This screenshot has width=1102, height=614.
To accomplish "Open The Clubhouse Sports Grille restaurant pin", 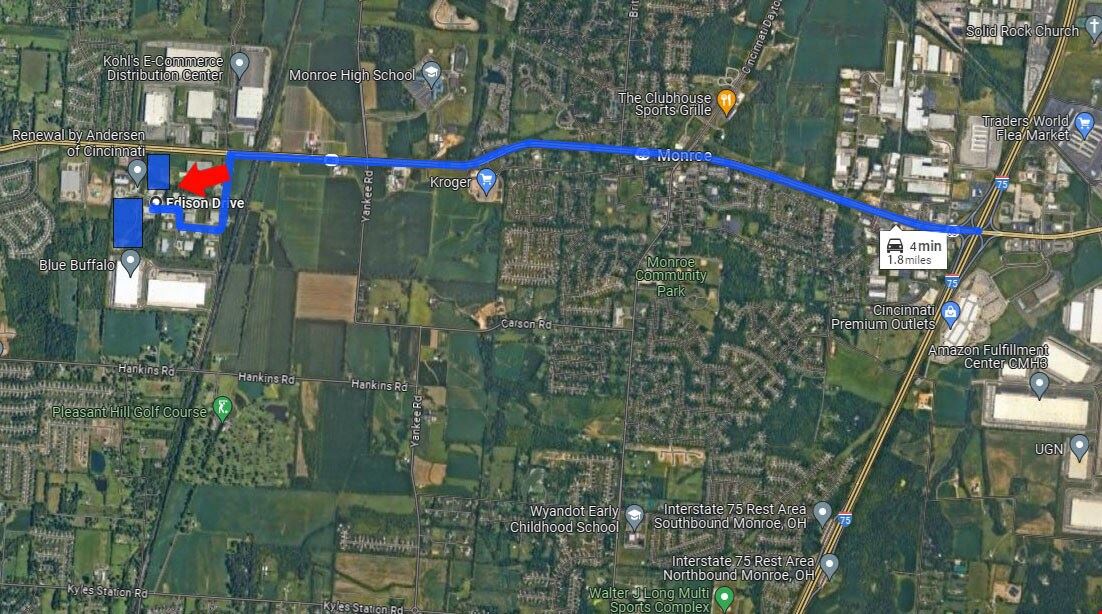I will pos(727,100).
